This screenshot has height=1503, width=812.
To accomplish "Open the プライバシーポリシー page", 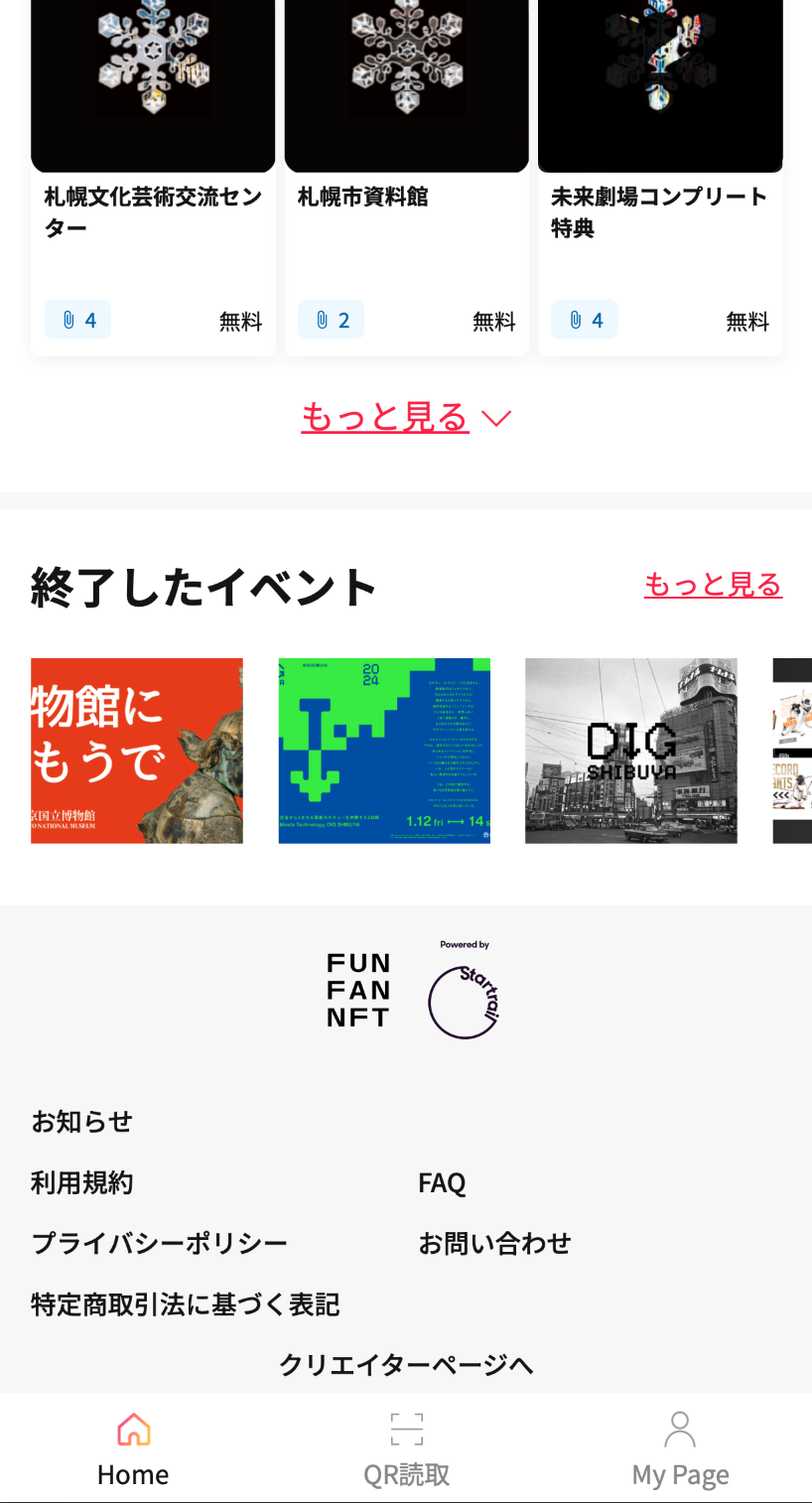I will click(159, 1242).
